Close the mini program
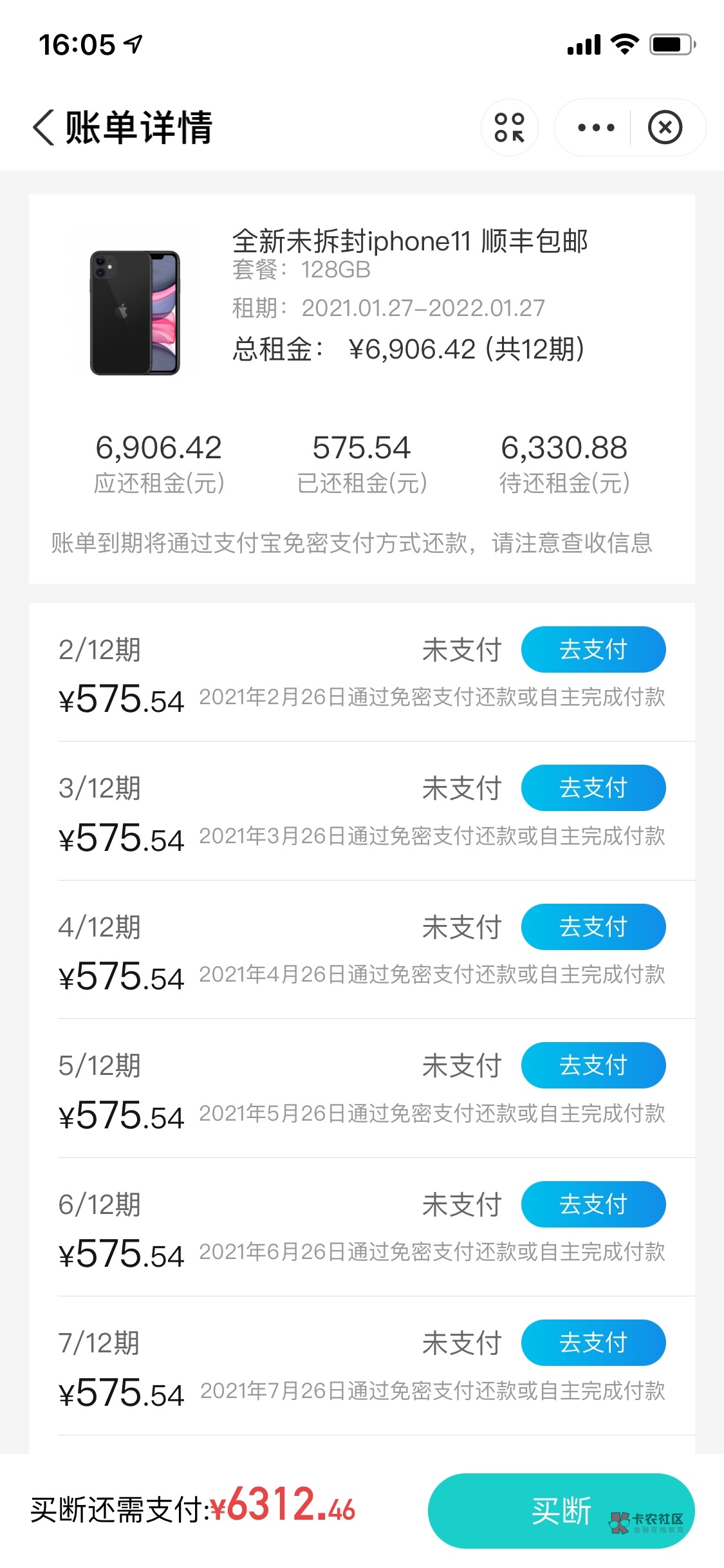 [665, 127]
